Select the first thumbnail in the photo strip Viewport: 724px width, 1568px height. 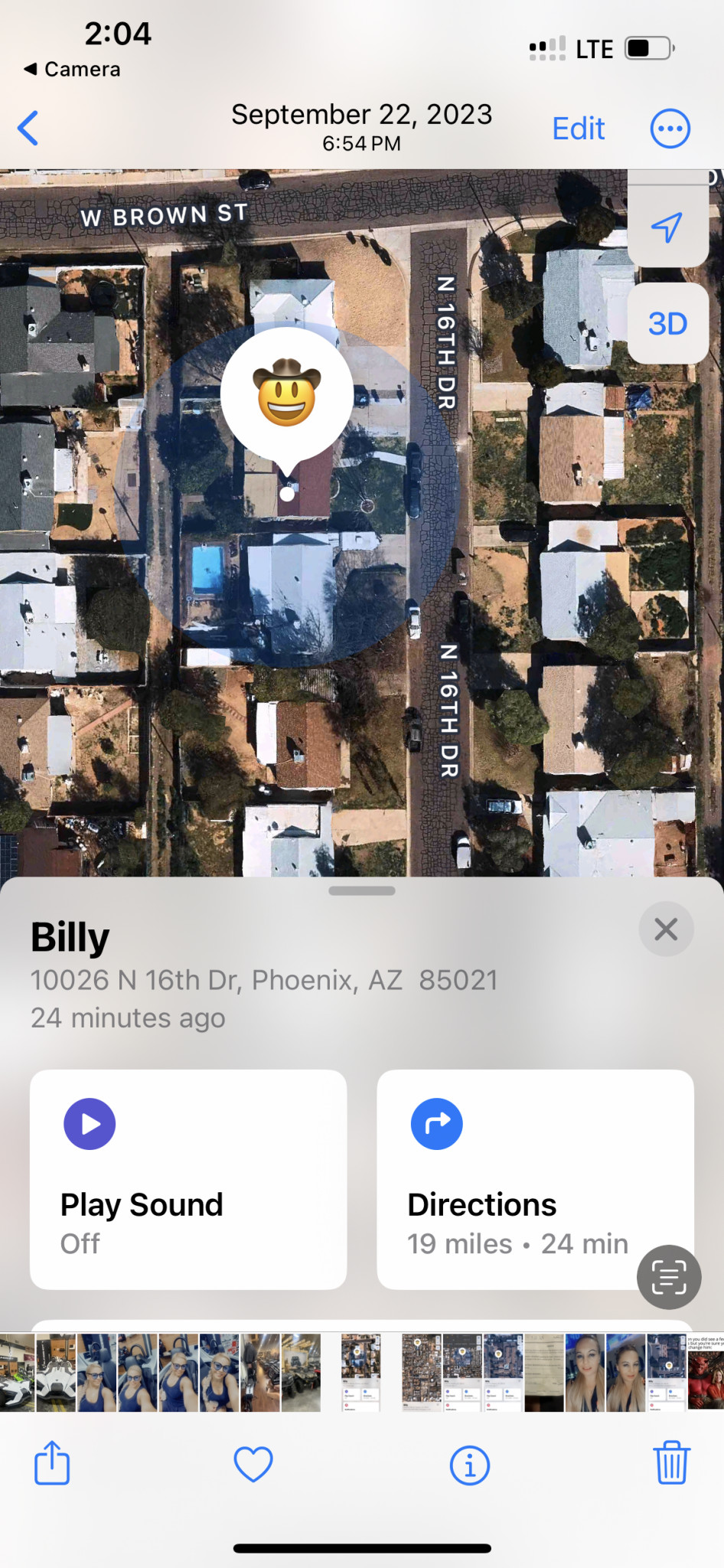[x=17, y=1372]
